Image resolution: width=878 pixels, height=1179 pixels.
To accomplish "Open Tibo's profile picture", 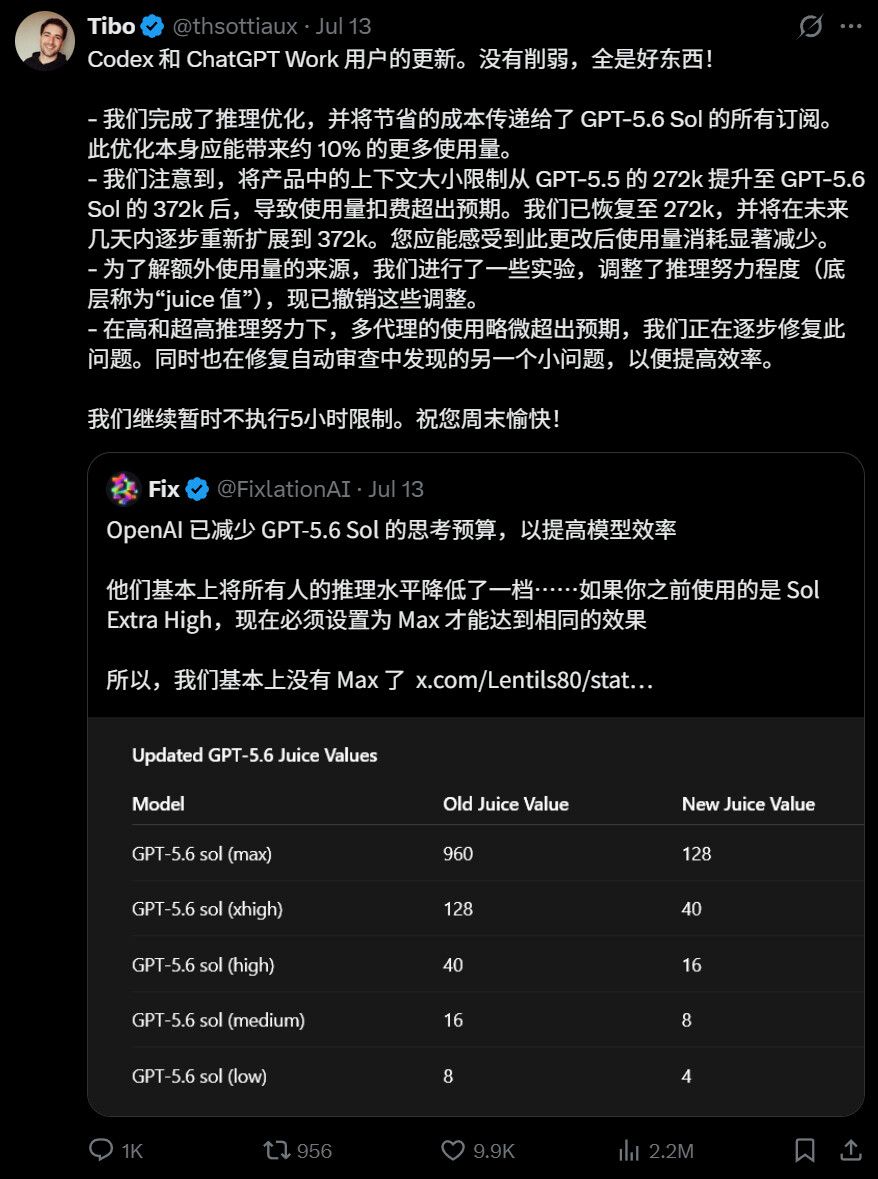I will click(45, 41).
